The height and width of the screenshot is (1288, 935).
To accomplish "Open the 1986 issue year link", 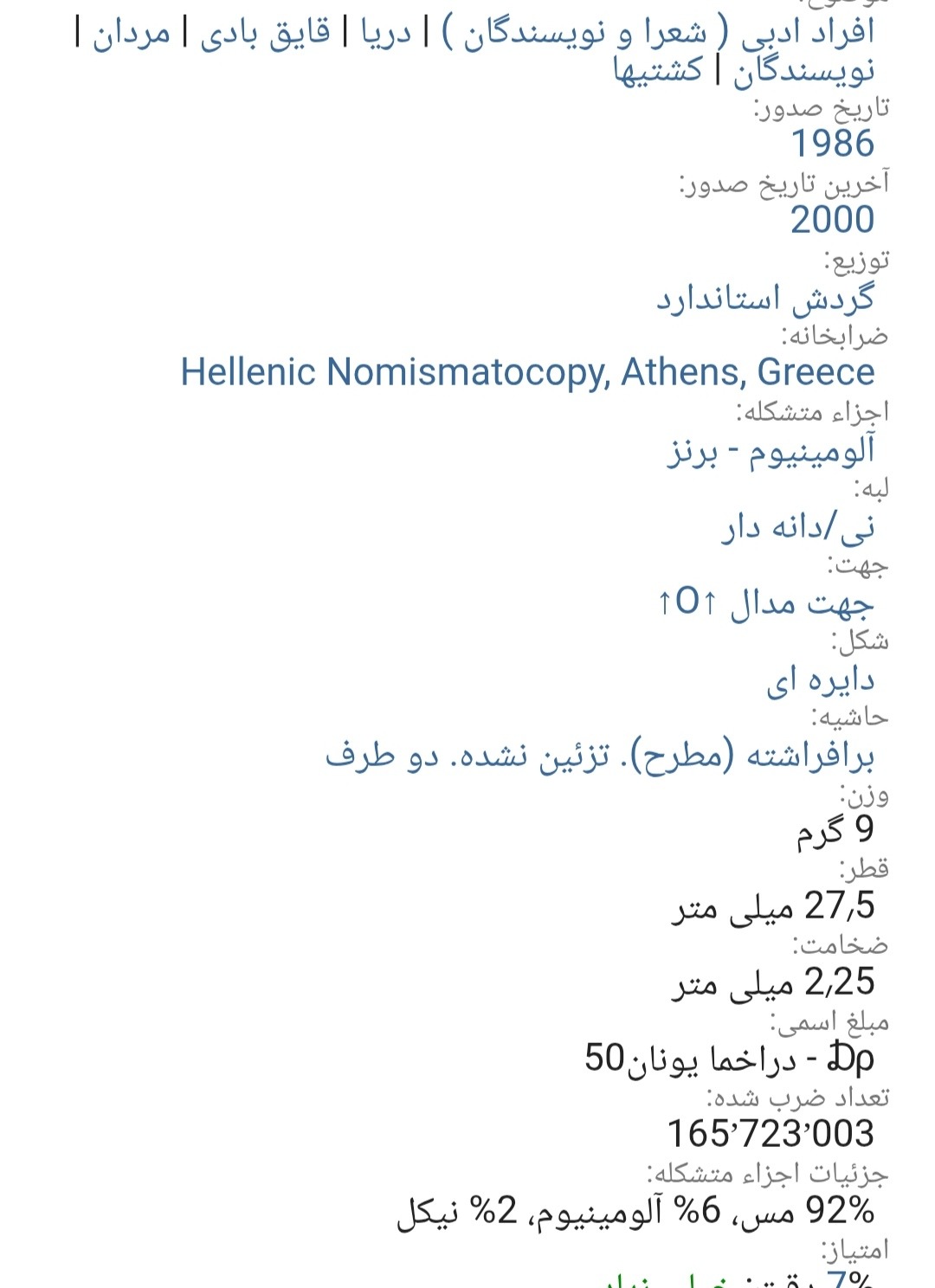I will point(832,144).
